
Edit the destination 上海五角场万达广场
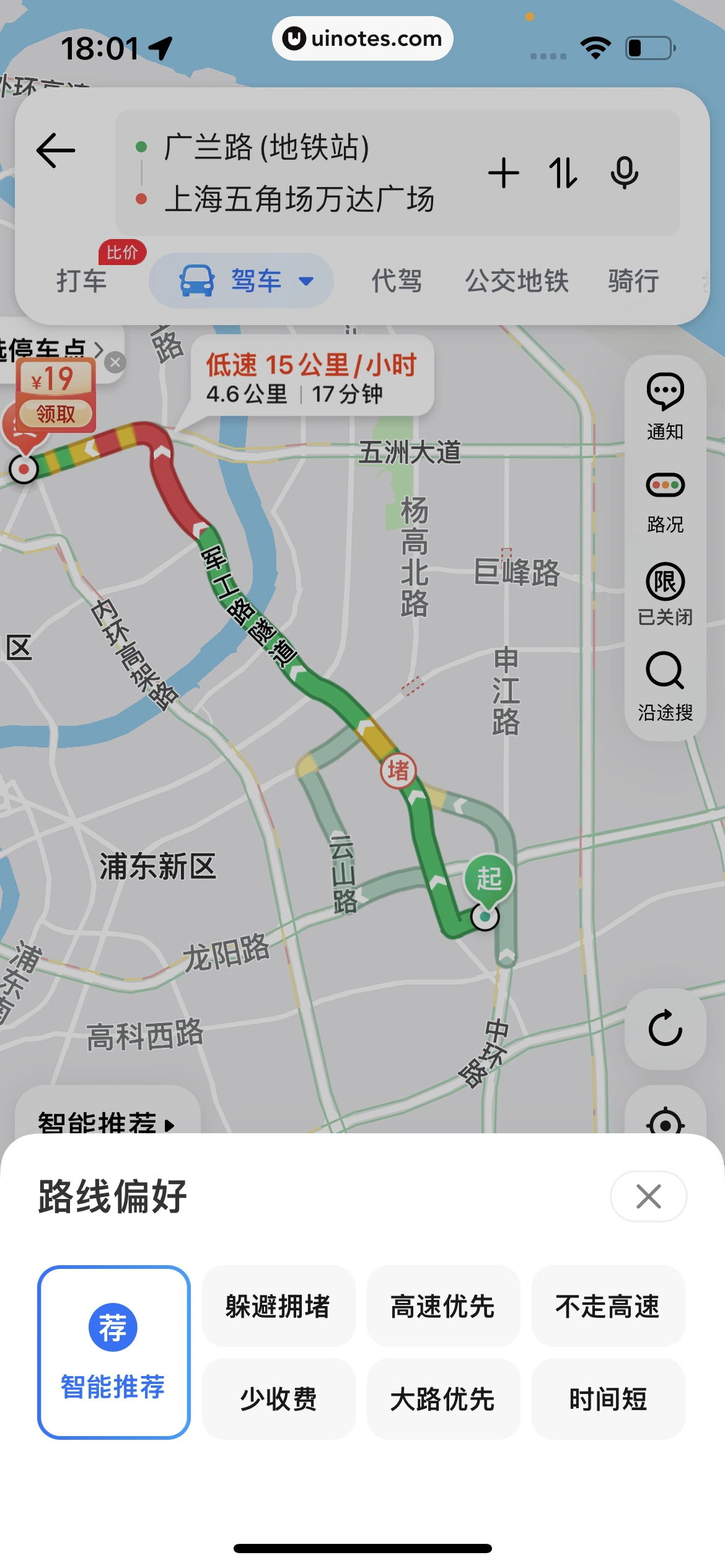(299, 199)
